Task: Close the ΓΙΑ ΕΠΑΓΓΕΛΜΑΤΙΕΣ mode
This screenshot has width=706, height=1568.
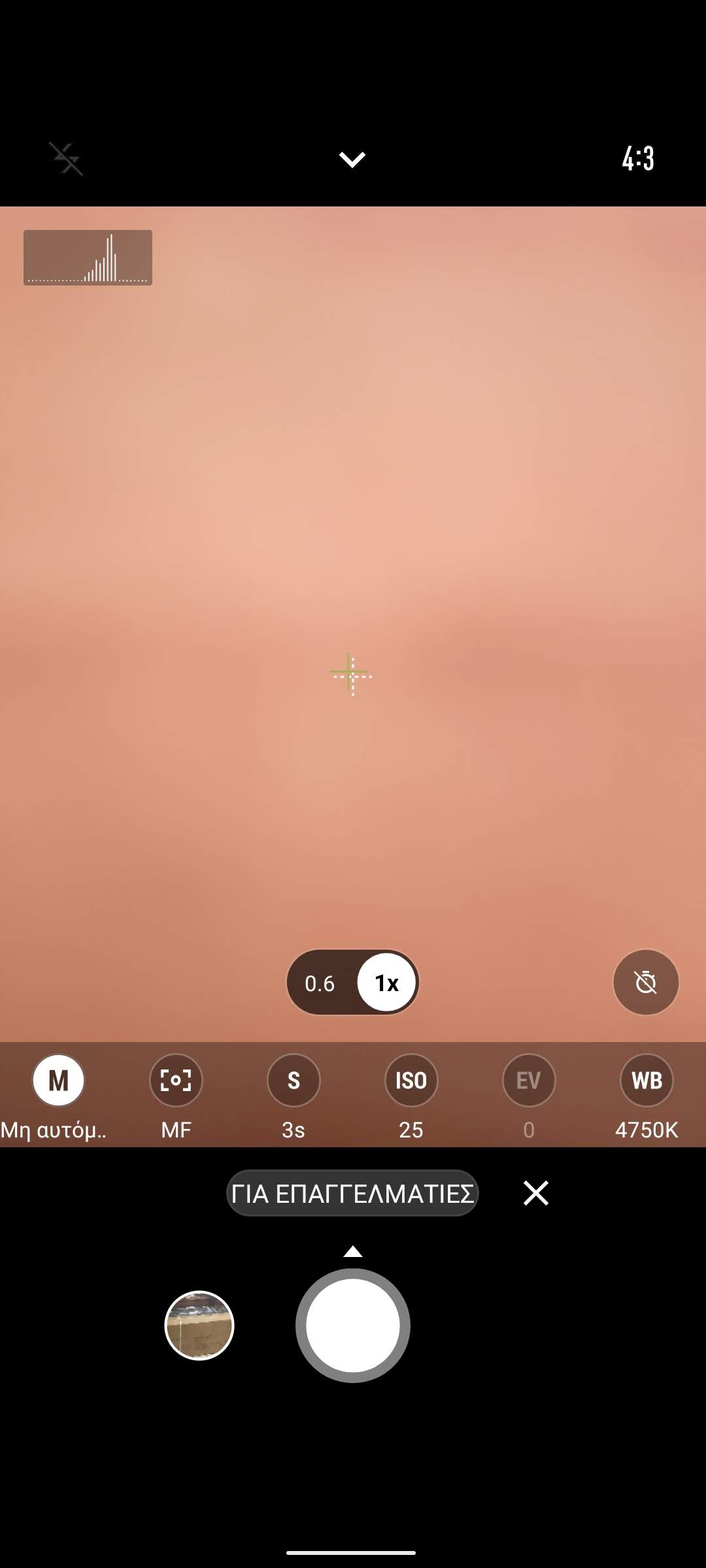Action: (x=536, y=1193)
